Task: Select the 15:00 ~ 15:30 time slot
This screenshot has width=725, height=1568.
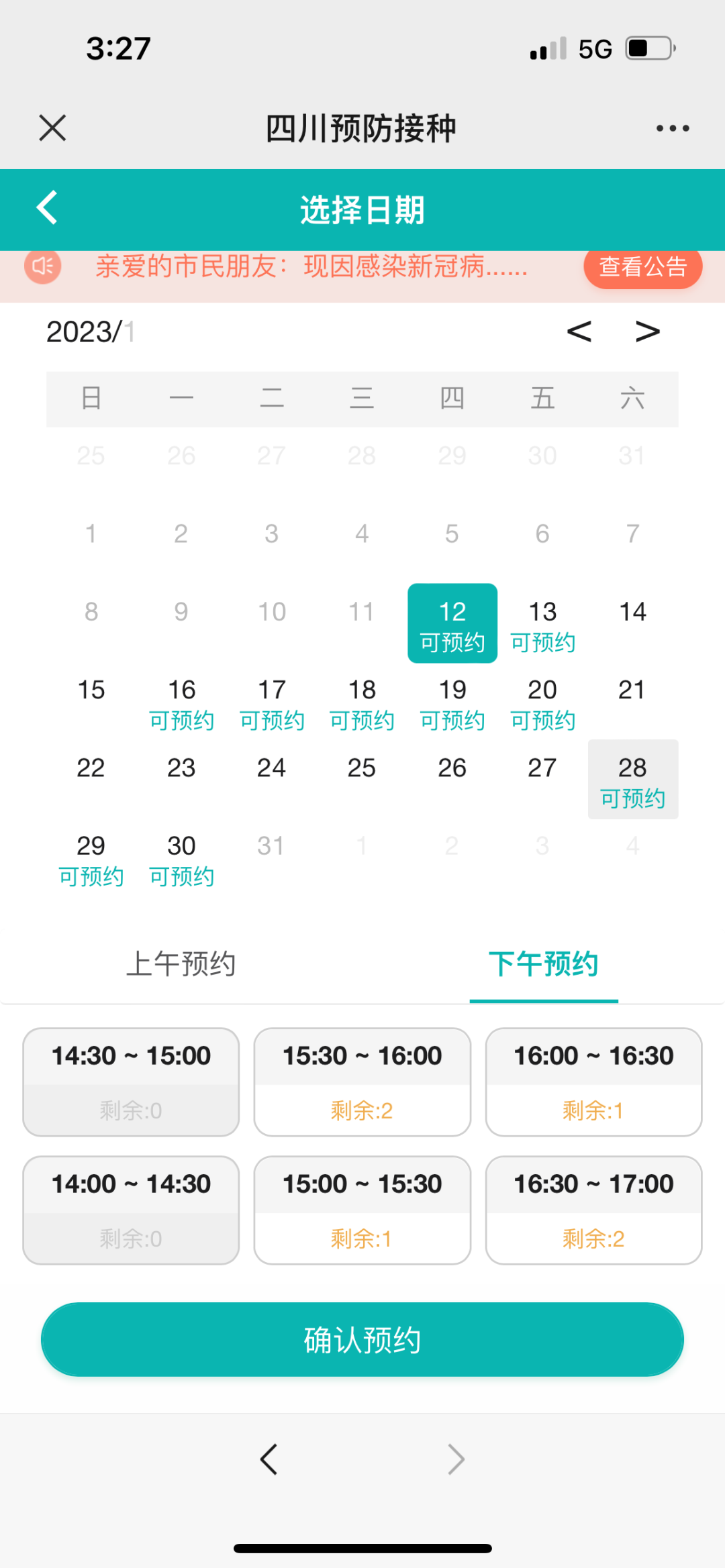Action: [x=362, y=1210]
